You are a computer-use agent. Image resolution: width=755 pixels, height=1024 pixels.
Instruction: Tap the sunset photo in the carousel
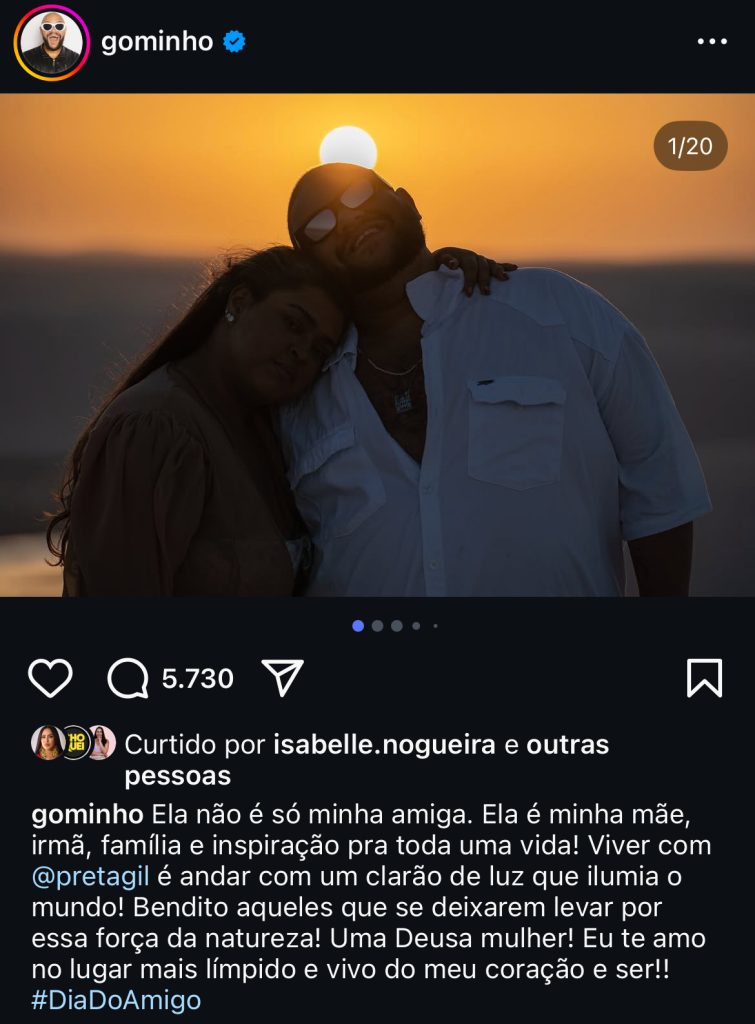coord(377,345)
